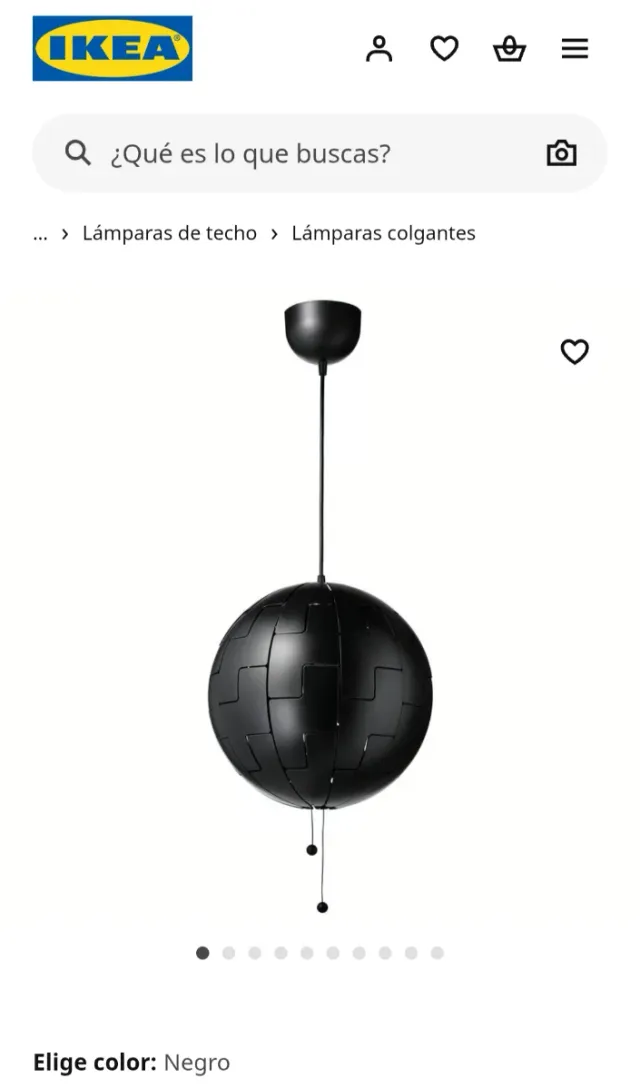The height and width of the screenshot is (1089, 640).
Task: Tap the '¿Qué es lo que buscas?' search field
Action: tap(300, 153)
